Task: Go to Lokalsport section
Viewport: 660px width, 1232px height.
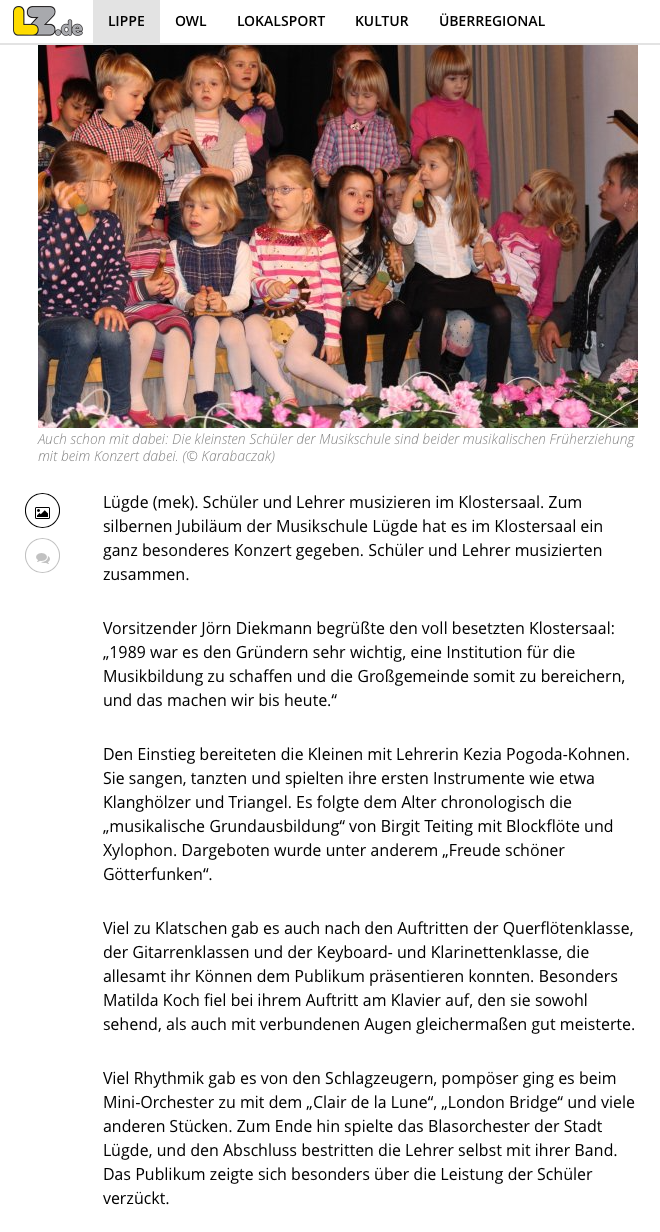Action: pos(281,21)
